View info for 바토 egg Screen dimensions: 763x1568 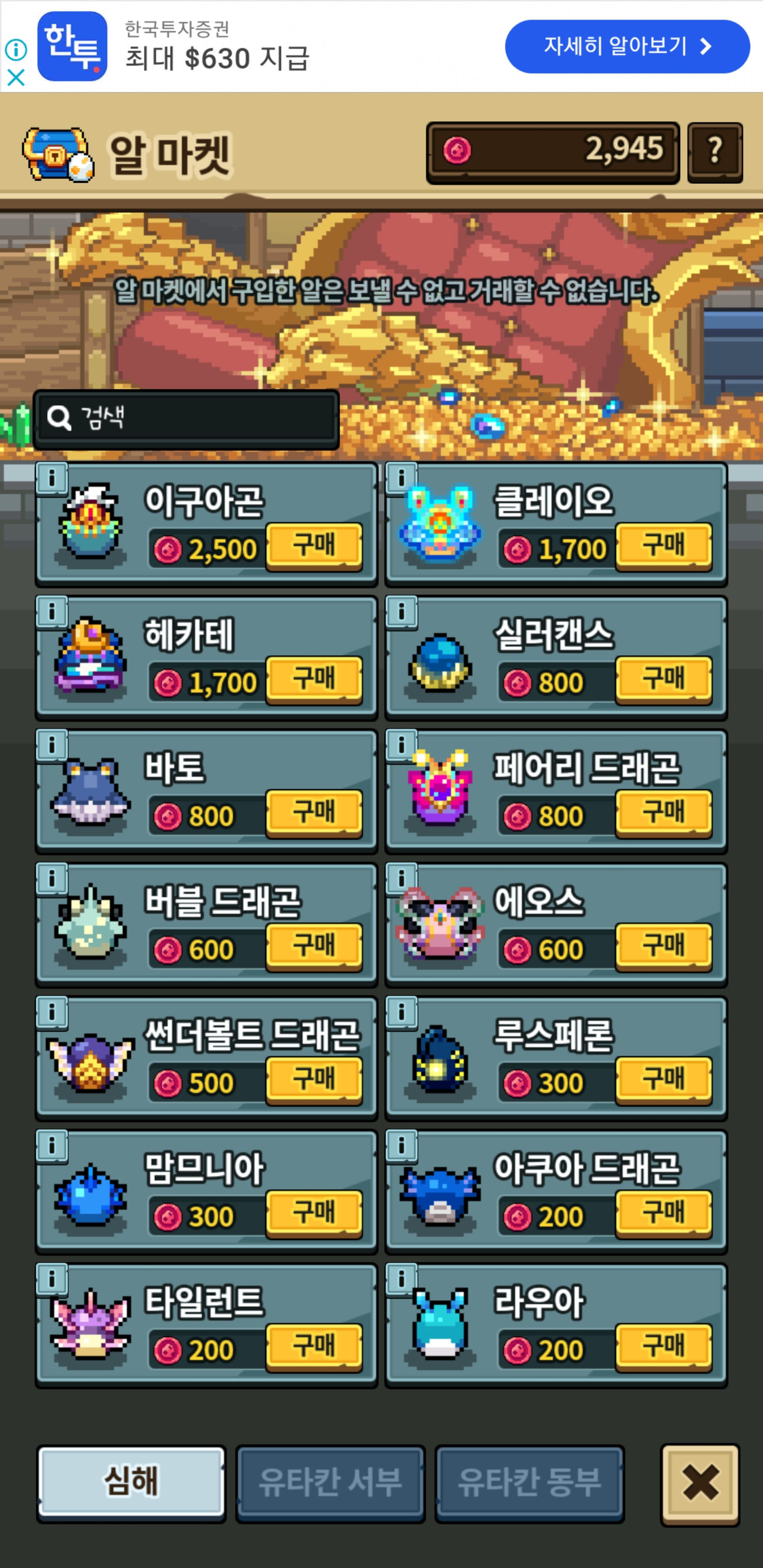(x=52, y=745)
